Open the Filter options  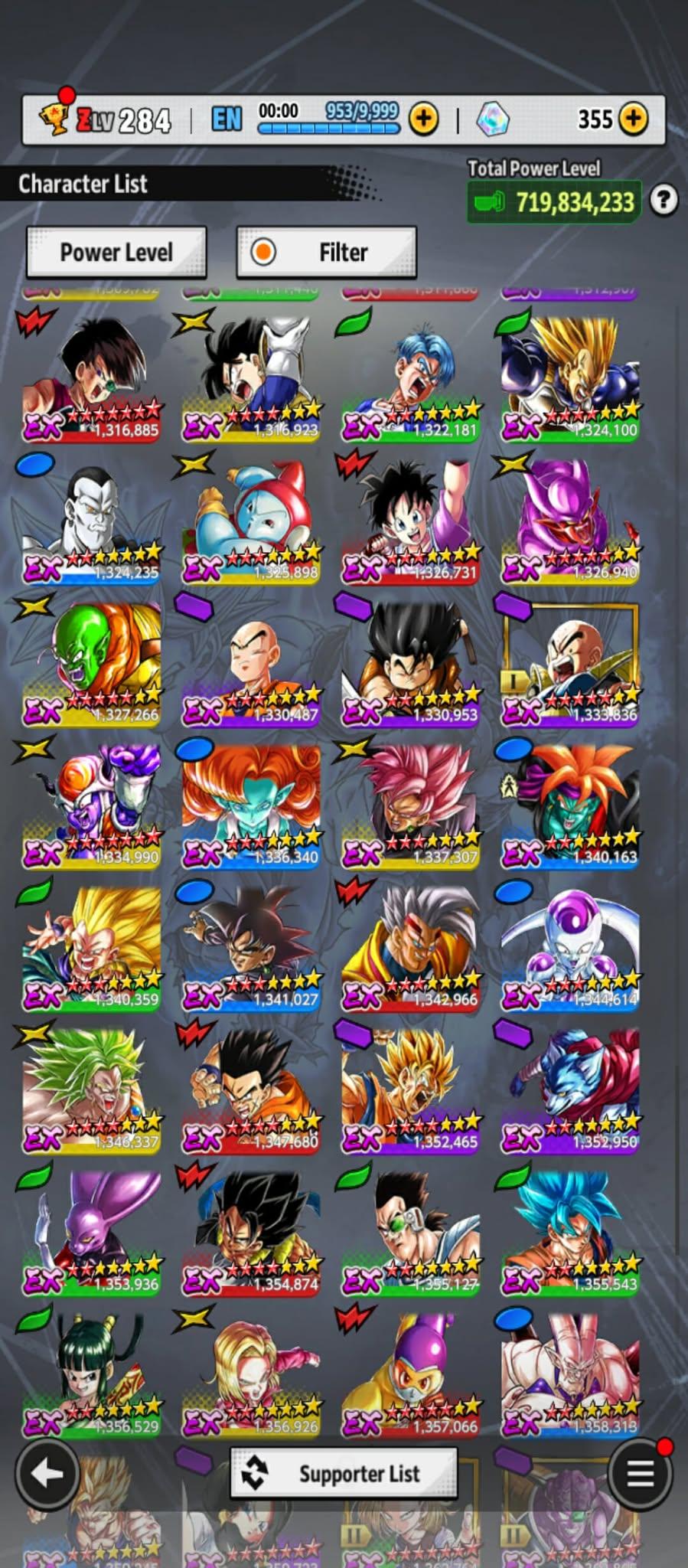tap(327, 252)
